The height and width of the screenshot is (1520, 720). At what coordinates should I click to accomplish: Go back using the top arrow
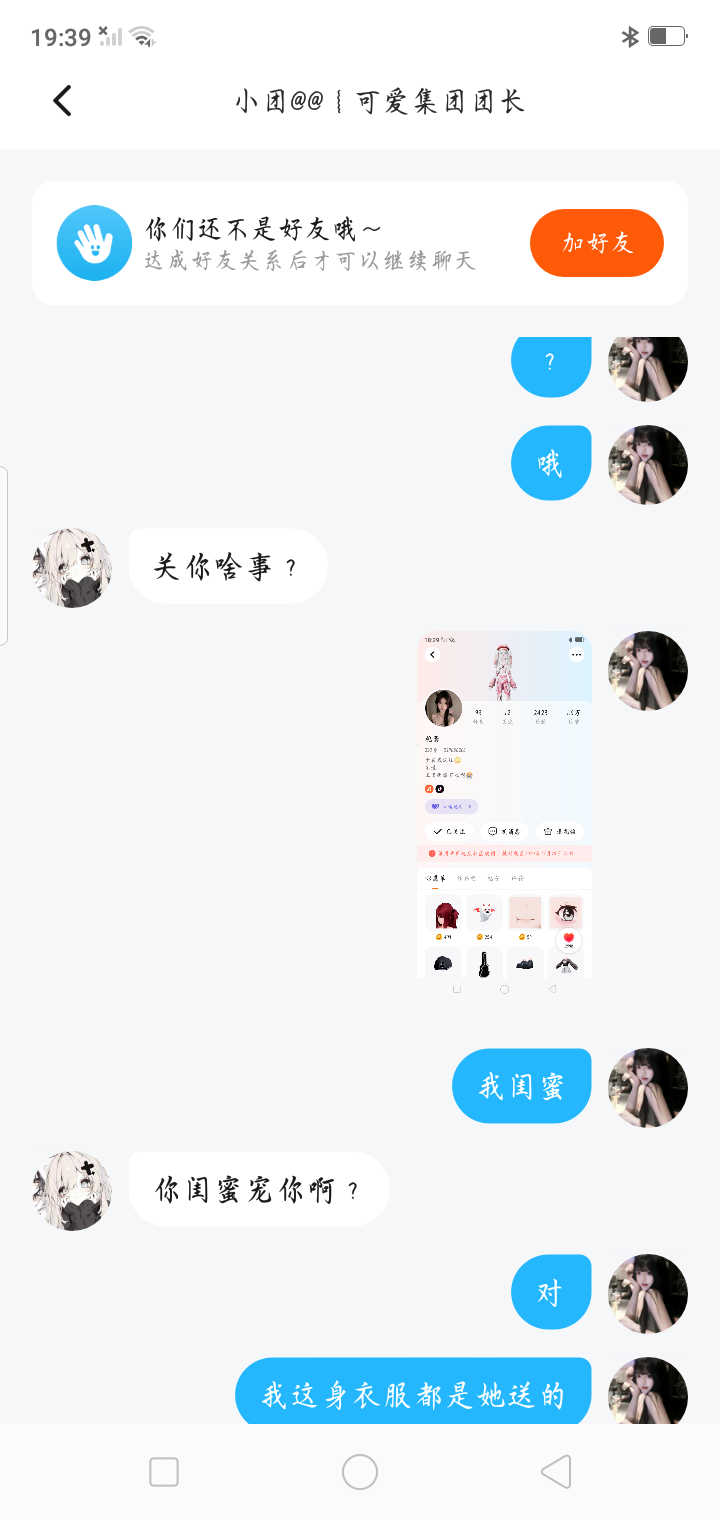tap(62, 101)
